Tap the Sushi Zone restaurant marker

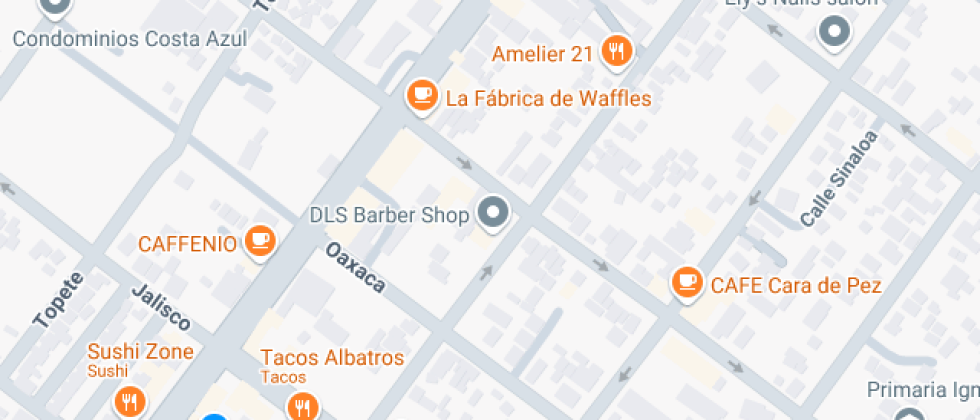(x=129, y=402)
